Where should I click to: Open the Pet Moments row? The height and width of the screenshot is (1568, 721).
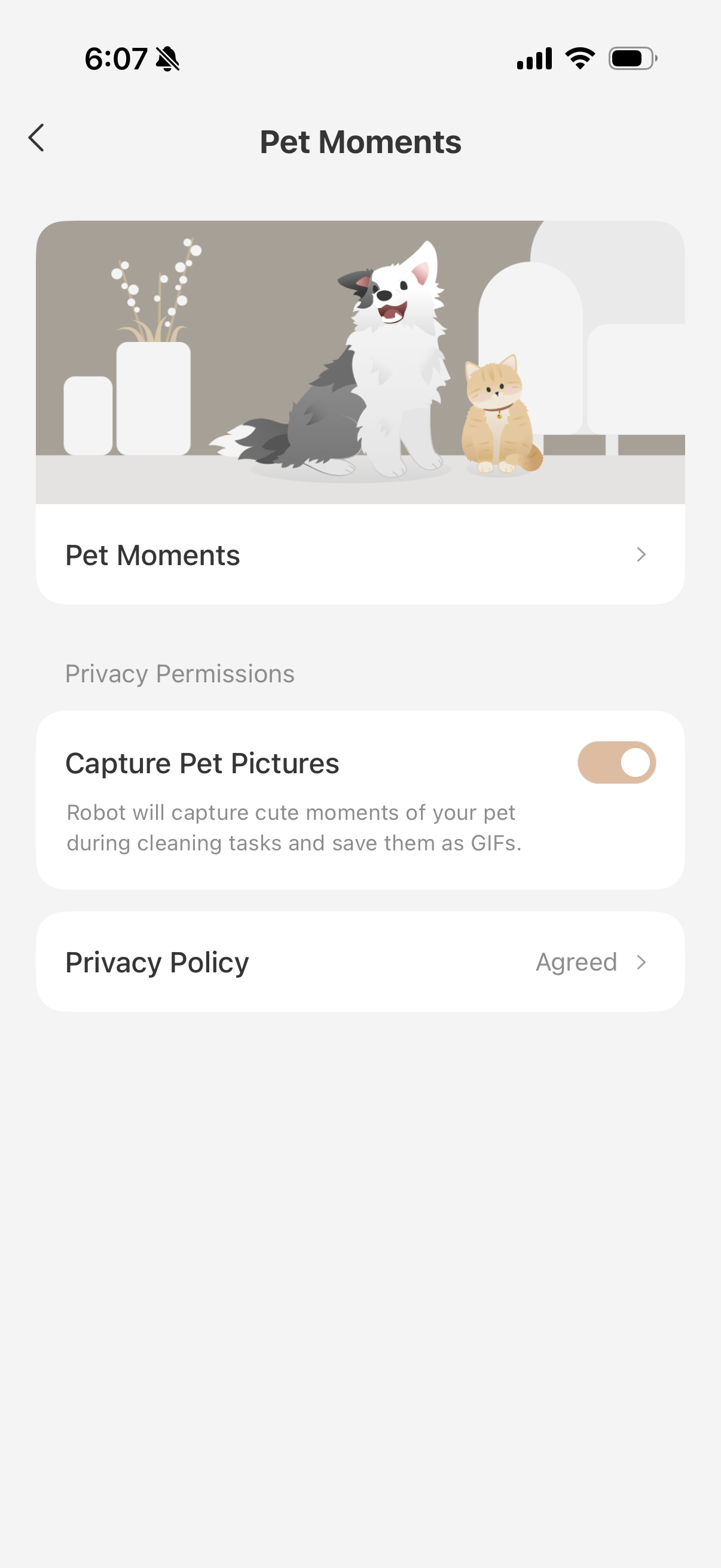(359, 554)
